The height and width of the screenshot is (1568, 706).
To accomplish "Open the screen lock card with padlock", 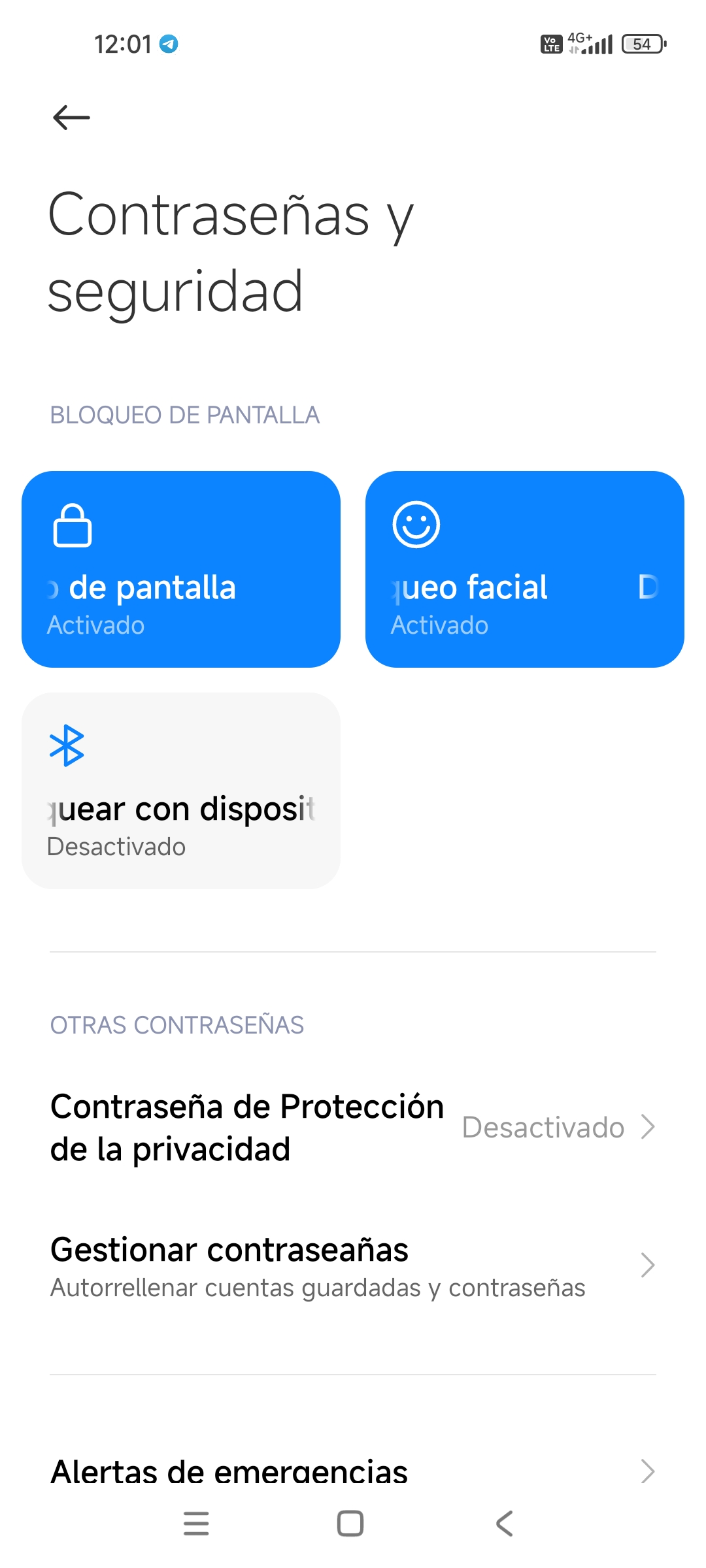I will pyautogui.click(x=181, y=569).
